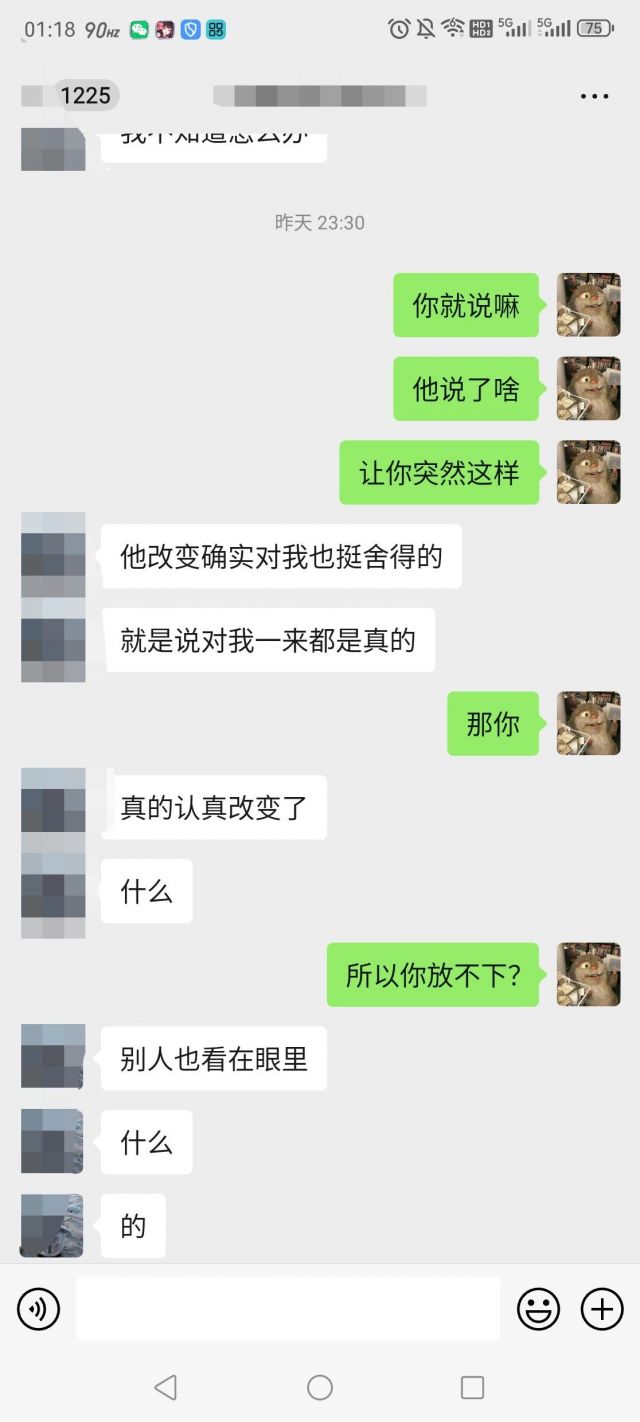Open the emoji sticker panel
Screen dimensions: 640x1422
[538, 1309]
